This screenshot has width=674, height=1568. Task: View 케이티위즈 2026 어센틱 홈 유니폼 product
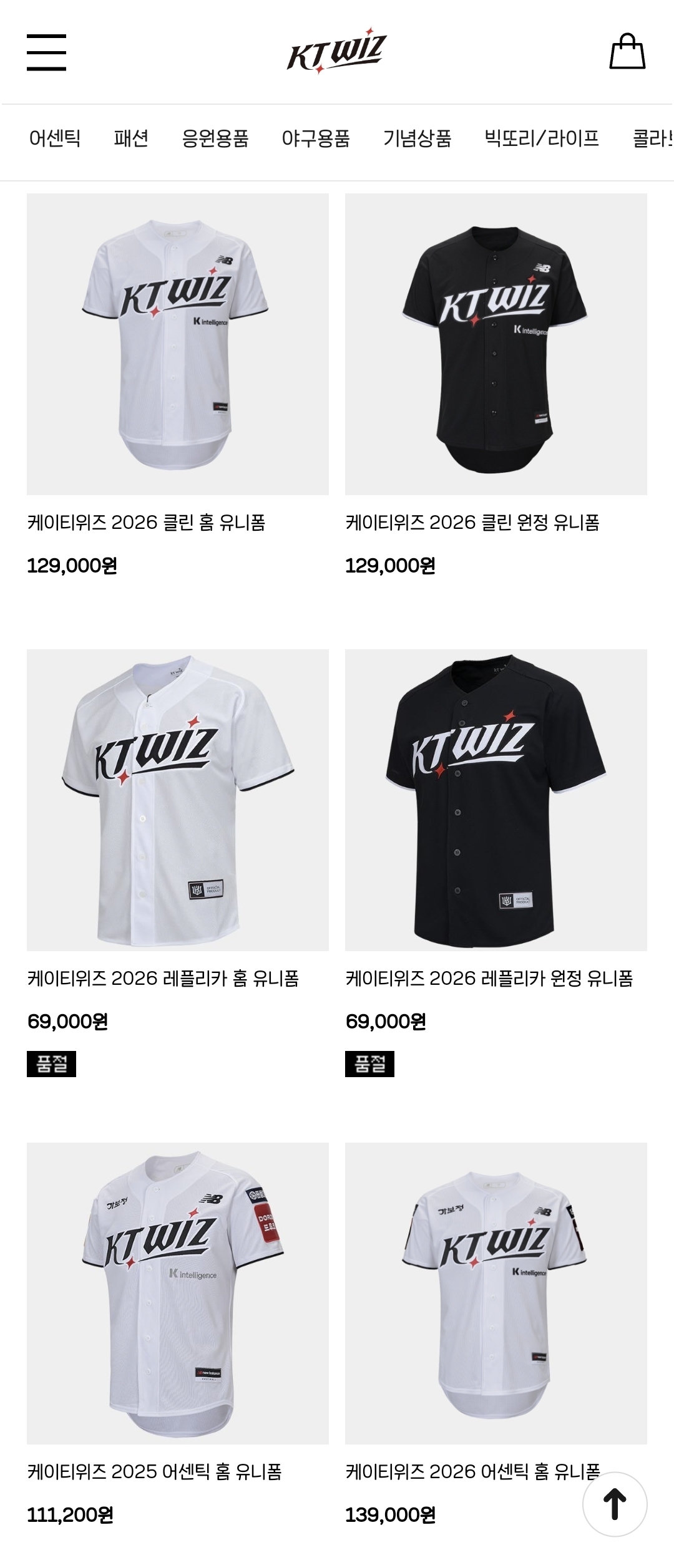[x=496, y=1293]
